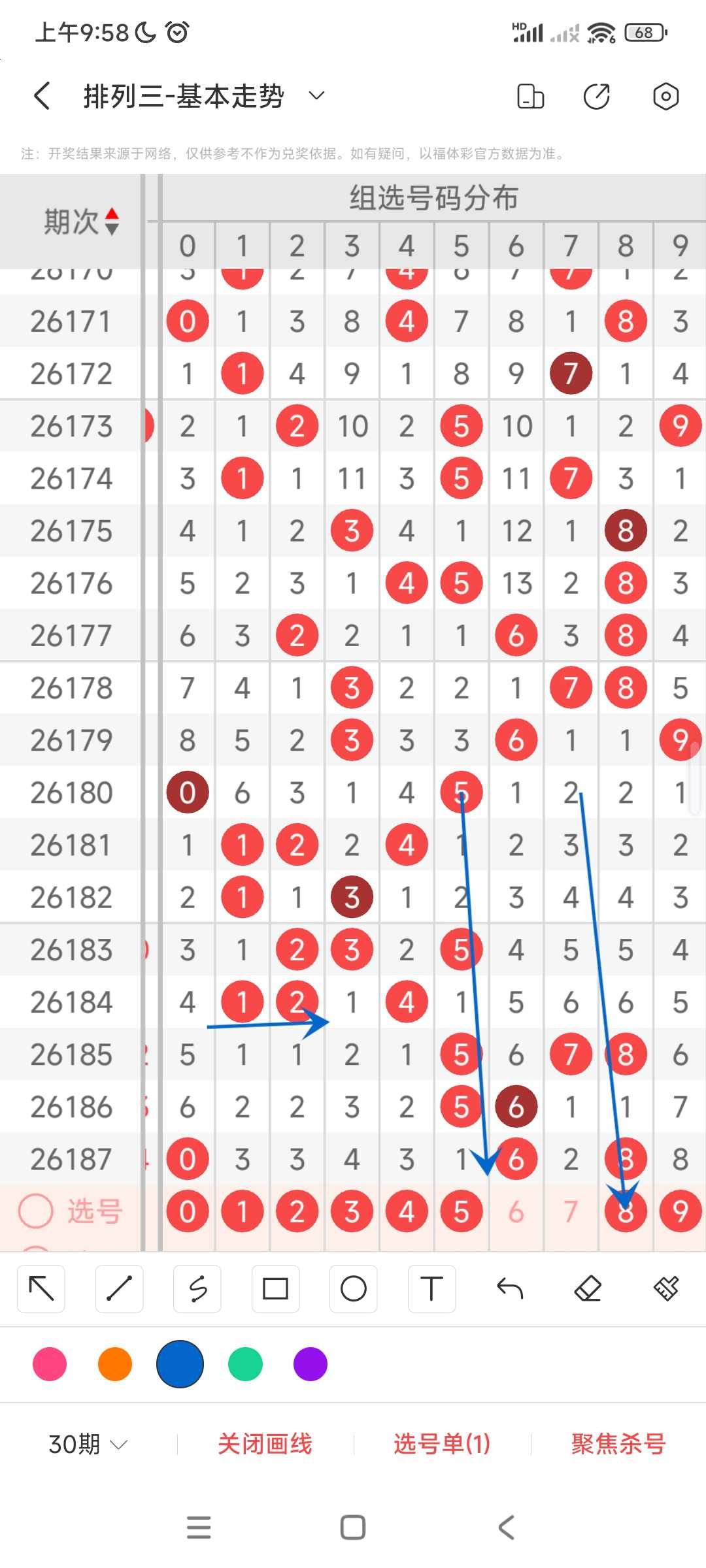The image size is (706, 1568).
Task: Tap 关闭画线 to close line drawing
Action: tap(265, 1444)
